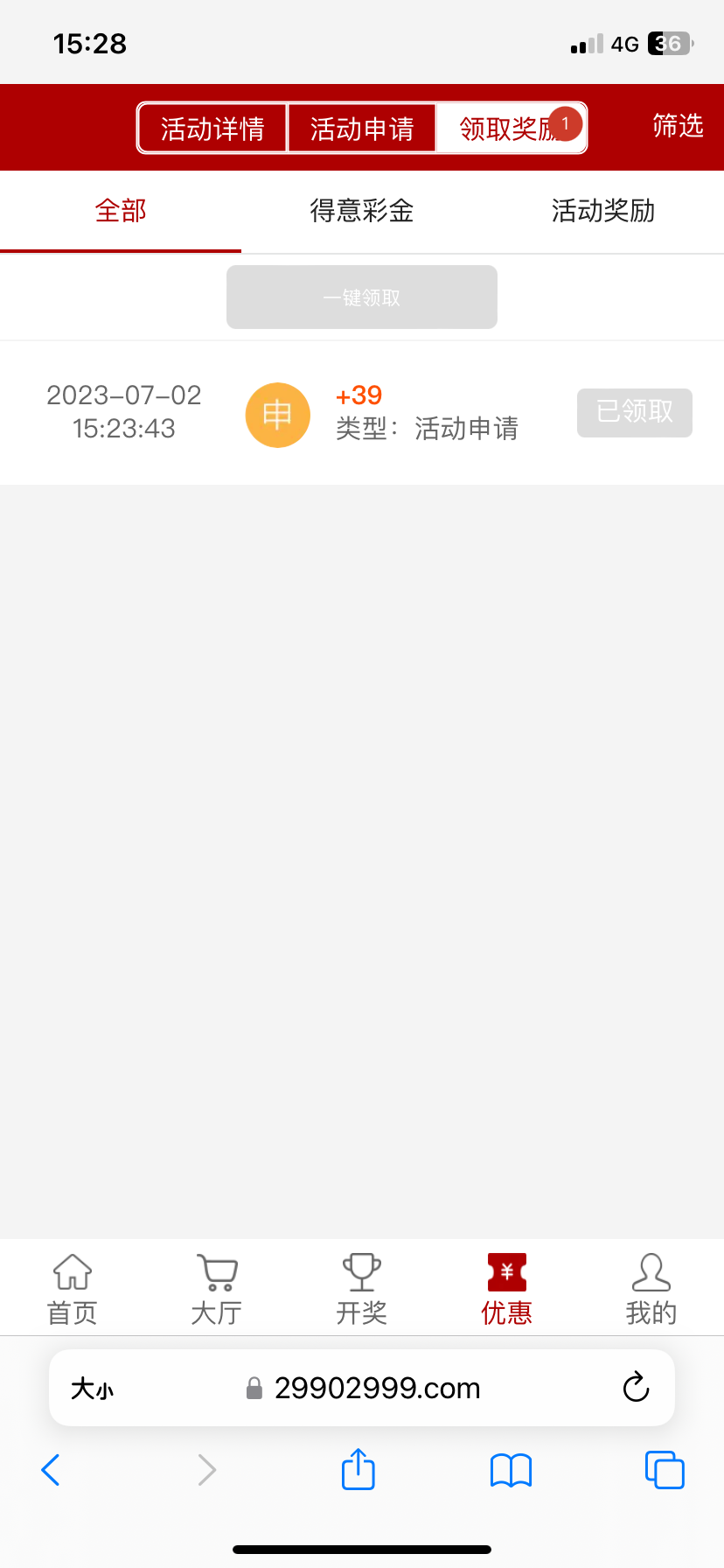Viewport: 724px width, 1568px height.
Task: Reload the page in Safari
Action: tap(636, 1388)
